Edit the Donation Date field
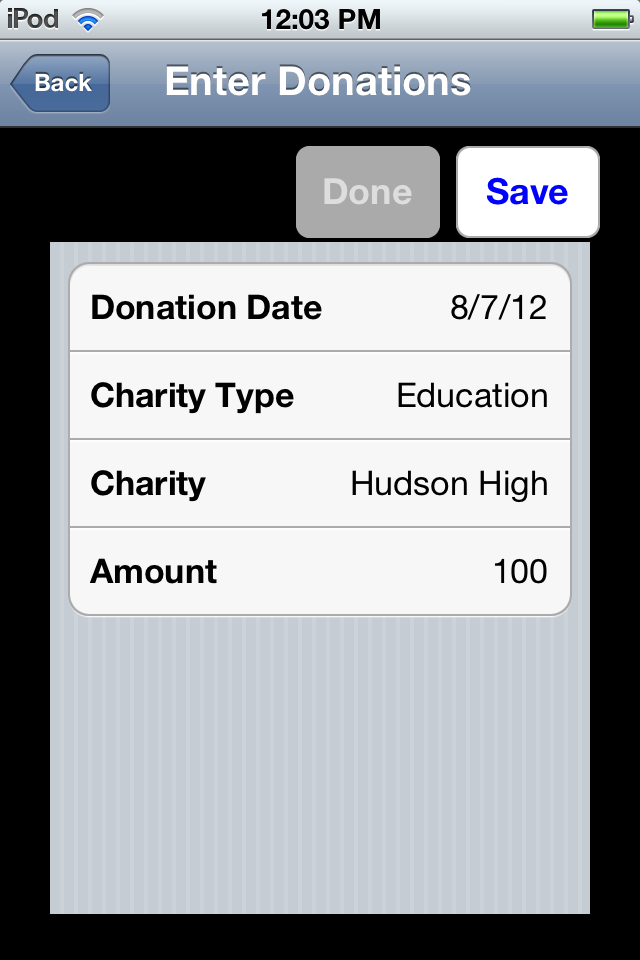Screen dimensions: 640x960 click(x=320, y=308)
